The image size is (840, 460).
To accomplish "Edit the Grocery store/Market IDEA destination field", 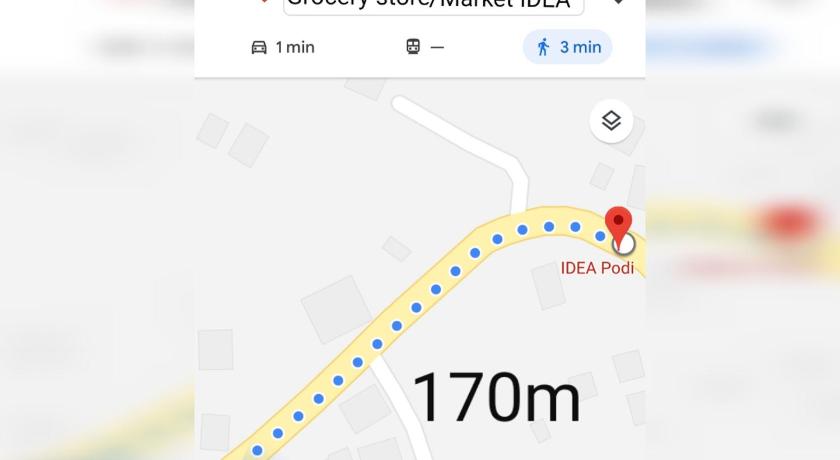I will pyautogui.click(x=433, y=5).
